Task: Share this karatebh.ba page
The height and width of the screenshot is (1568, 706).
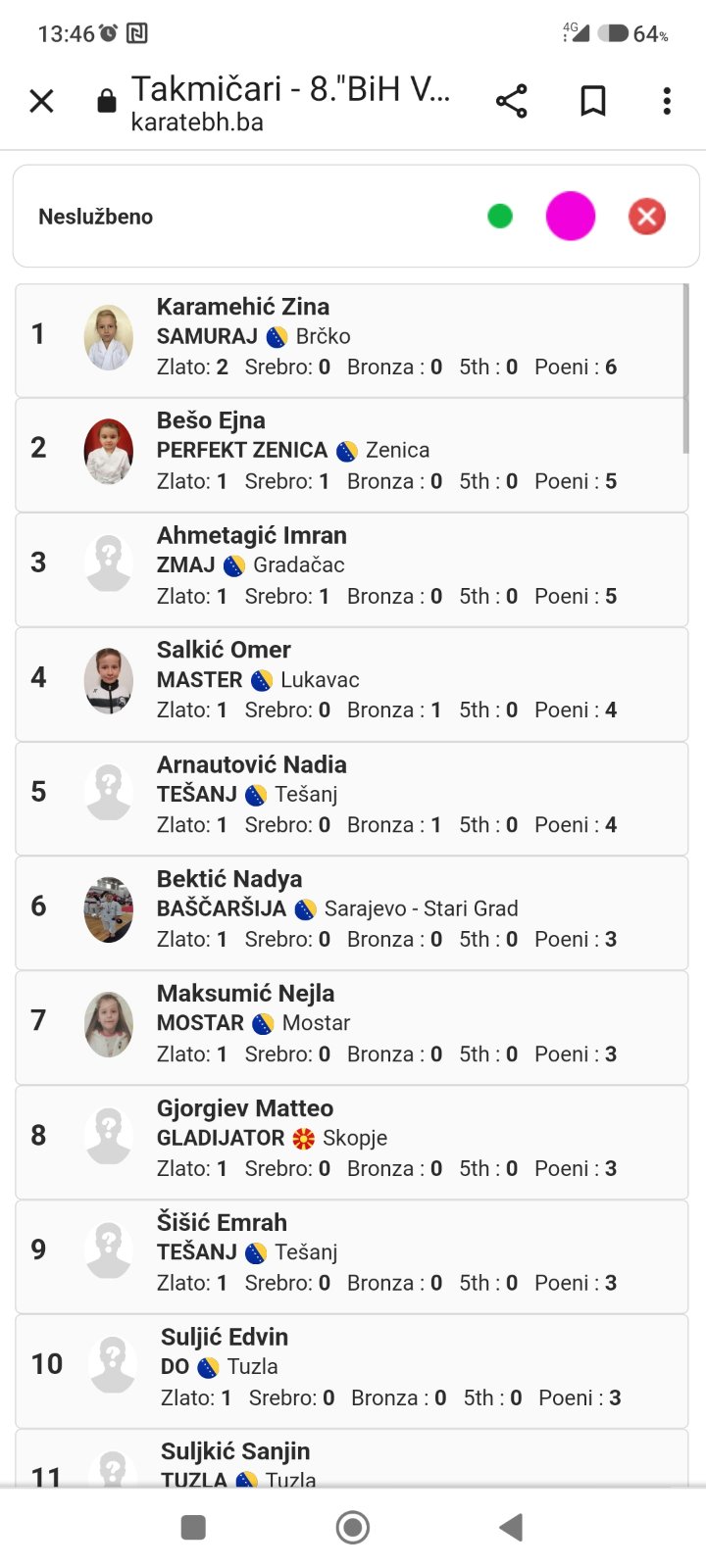Action: click(511, 101)
